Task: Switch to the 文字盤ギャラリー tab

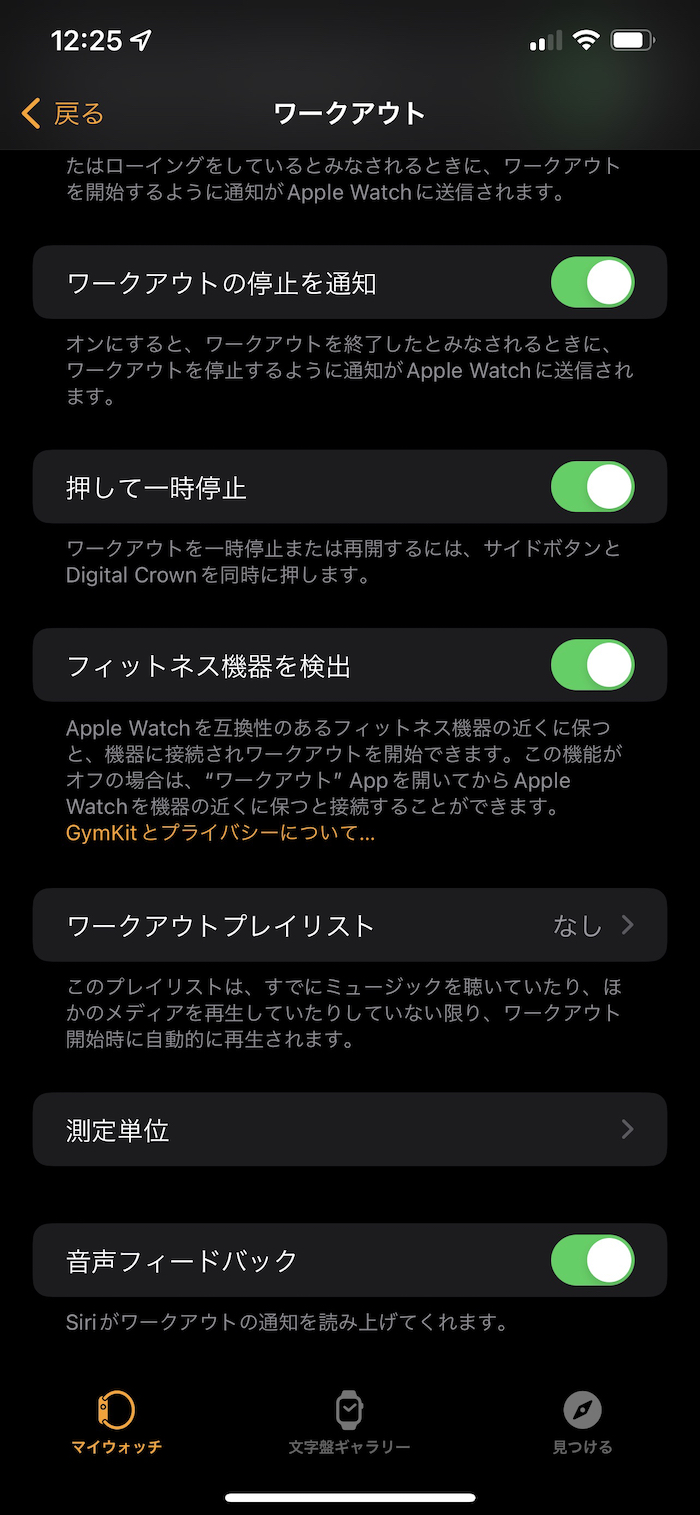Action: 349,1422
